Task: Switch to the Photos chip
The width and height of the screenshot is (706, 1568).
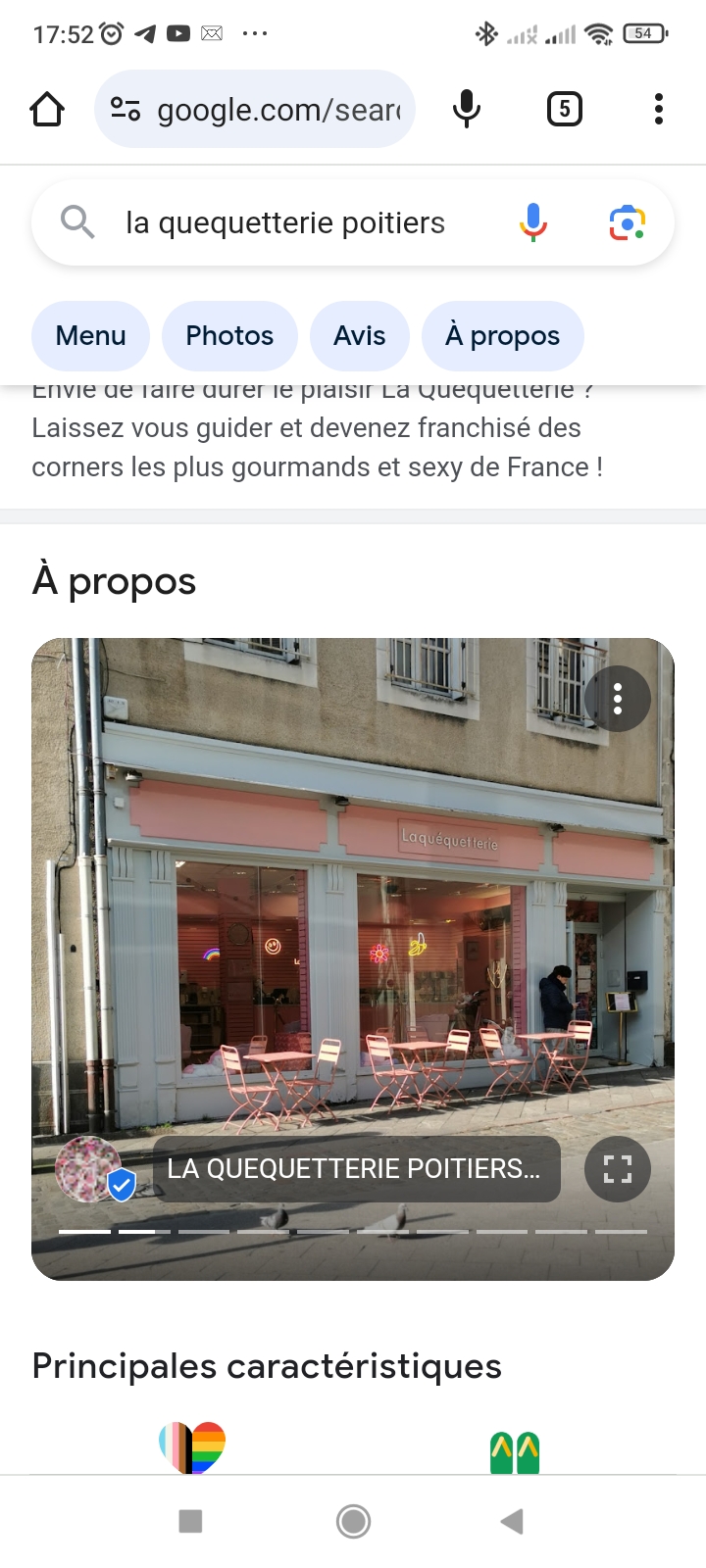Action: point(229,336)
